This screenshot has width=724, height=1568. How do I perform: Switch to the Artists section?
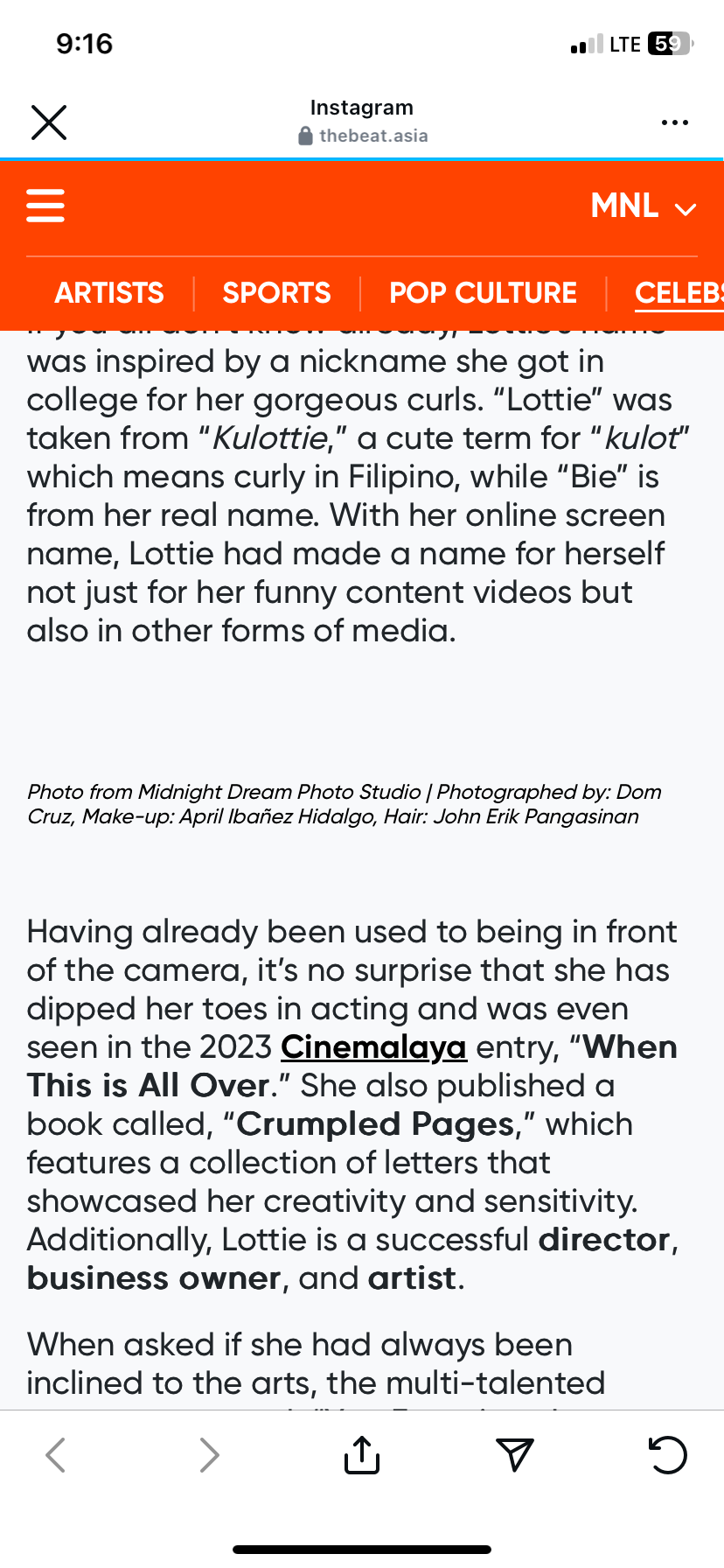tap(109, 292)
